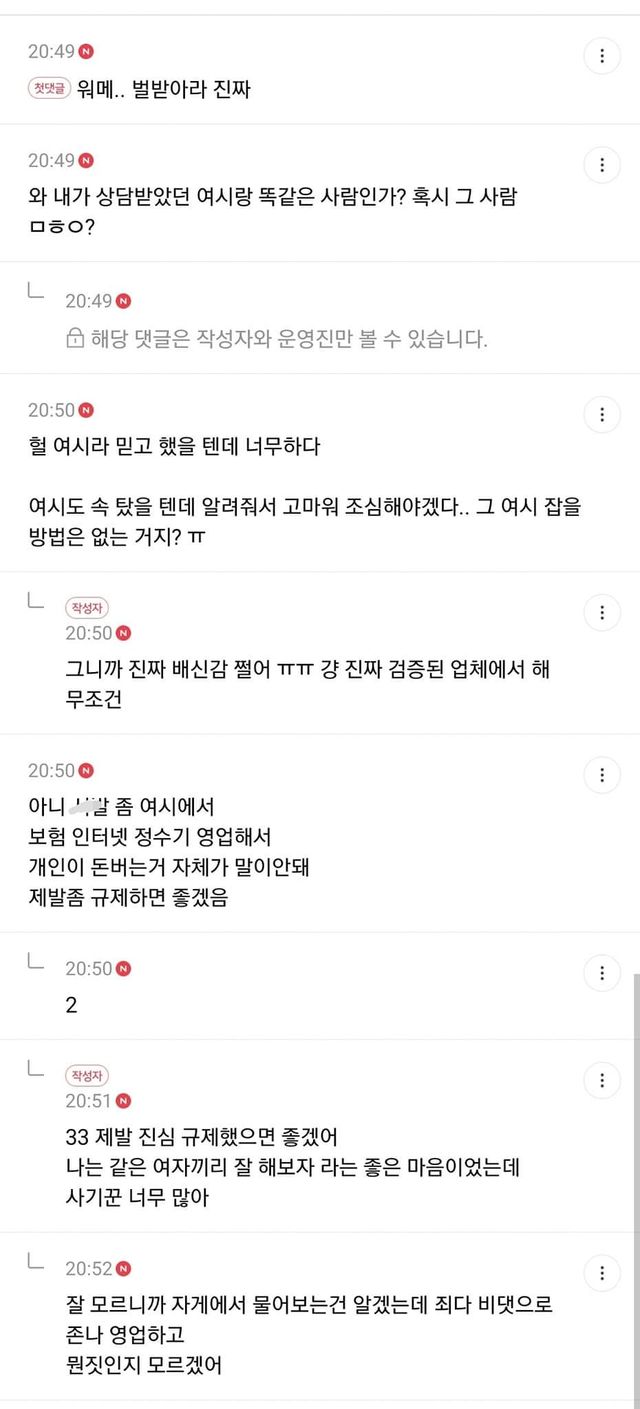Open more options on '워메.. 벌받아라 진짜' comment

tap(602, 56)
